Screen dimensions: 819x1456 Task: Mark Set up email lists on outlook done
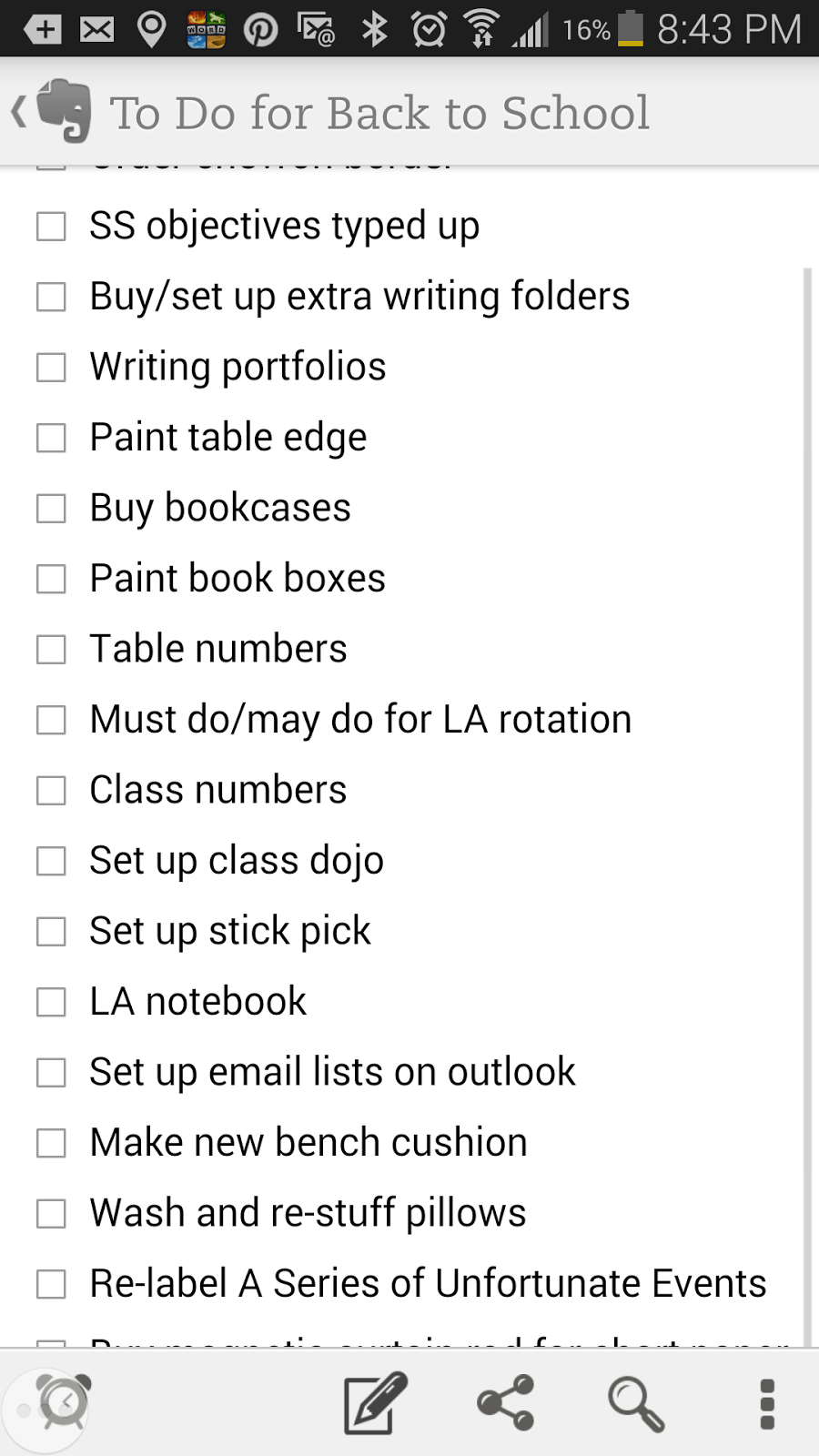pos(51,1073)
